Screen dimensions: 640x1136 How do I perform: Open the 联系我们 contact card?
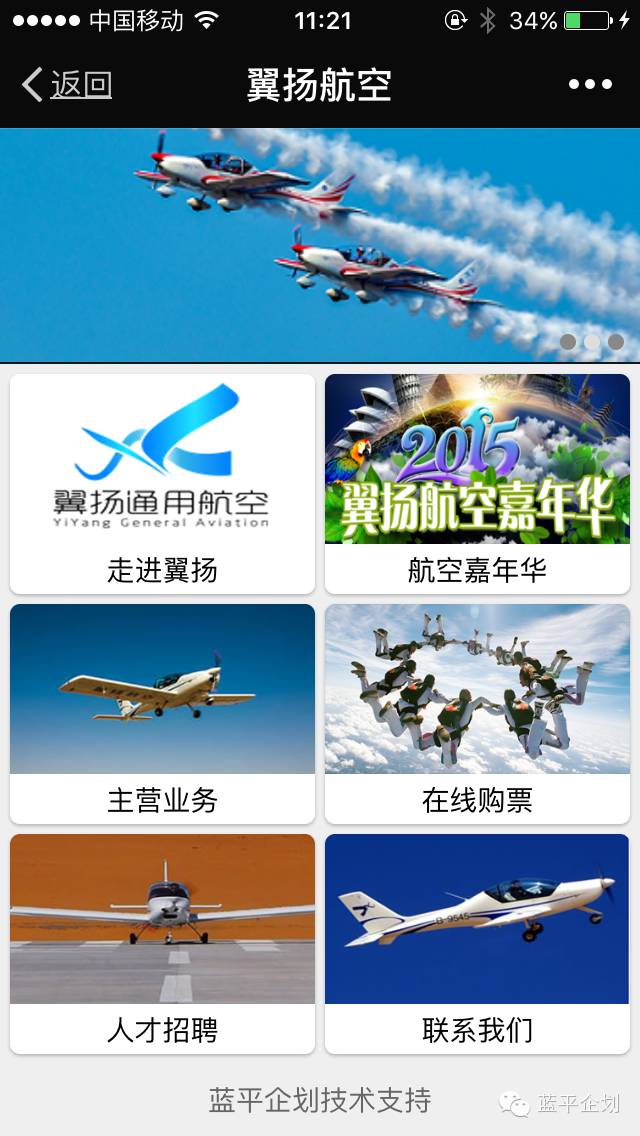477,944
